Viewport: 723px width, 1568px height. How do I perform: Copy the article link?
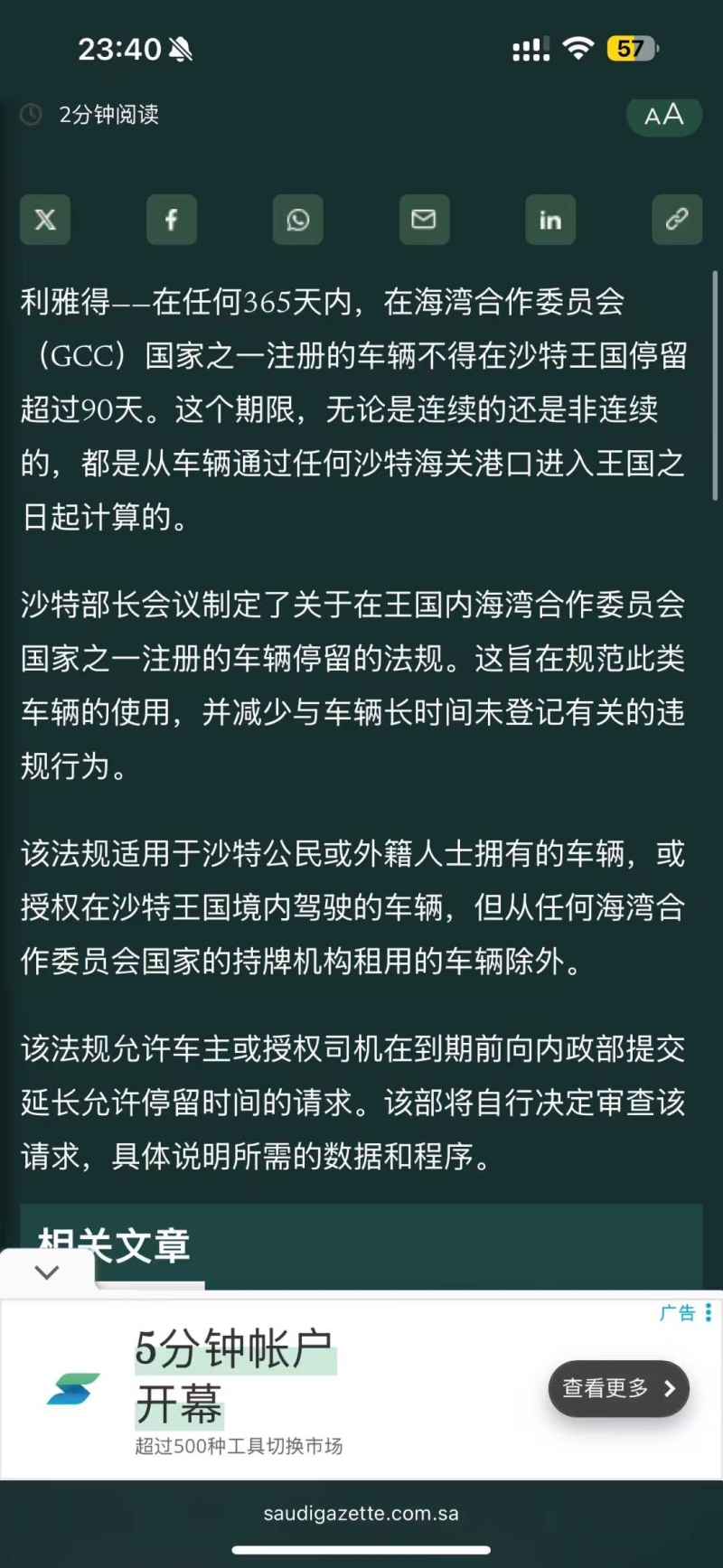tap(677, 220)
